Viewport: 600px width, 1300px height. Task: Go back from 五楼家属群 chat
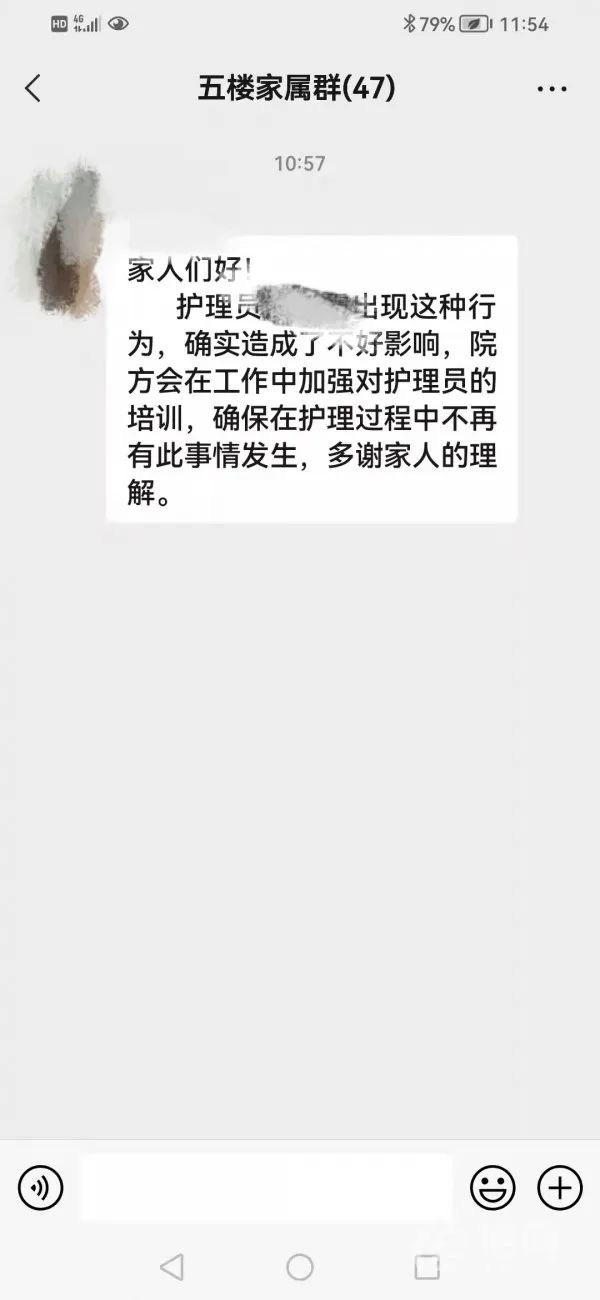click(x=33, y=89)
